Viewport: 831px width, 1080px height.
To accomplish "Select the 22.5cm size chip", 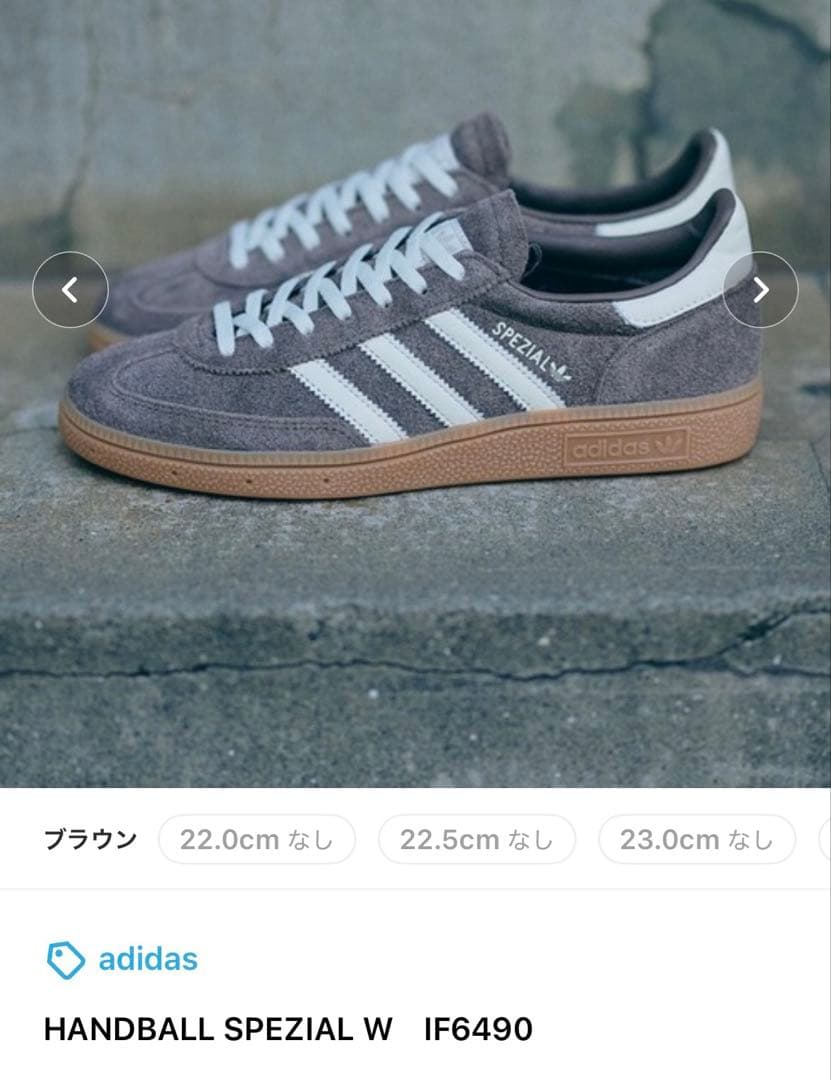I will click(476, 840).
